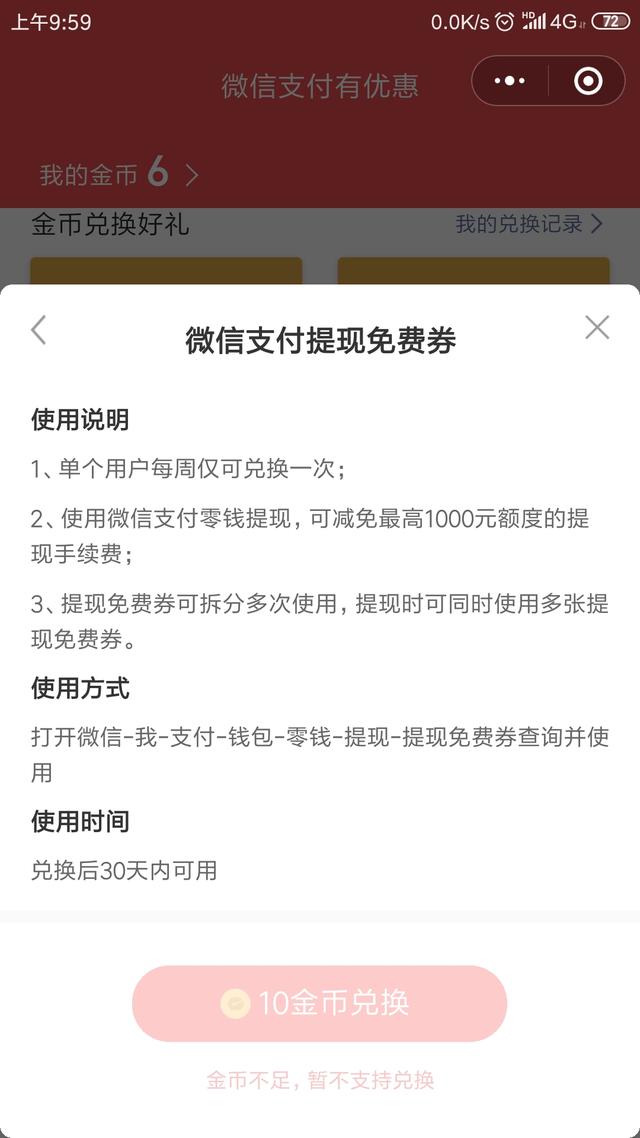
Task: Close the 微信支付提现免费券 dialog
Action: (597, 327)
